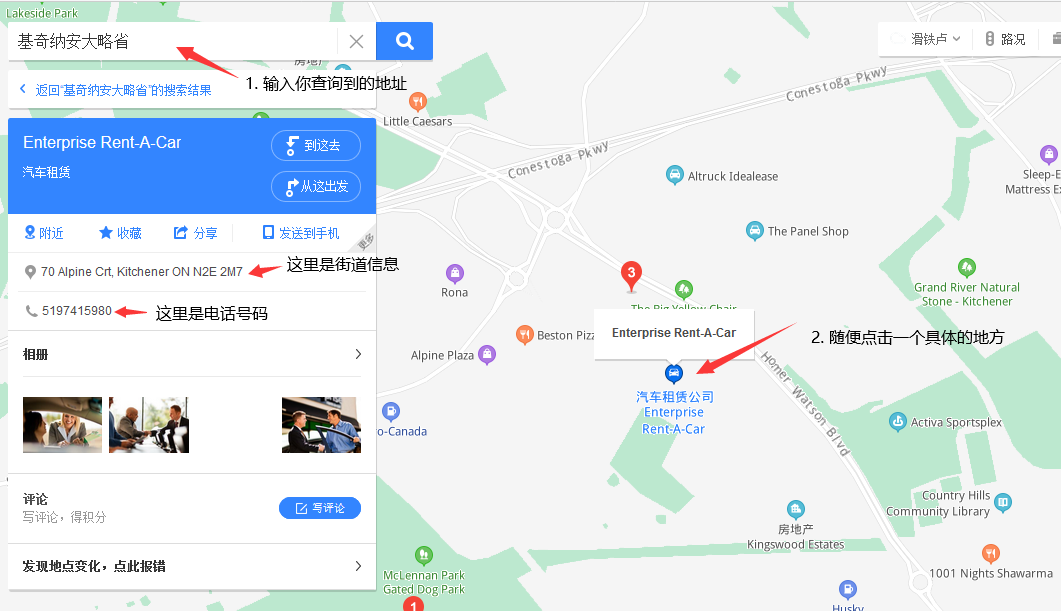1061x611 pixels.
Task: Save the place with 收藏
Action: pyautogui.click(x=120, y=233)
